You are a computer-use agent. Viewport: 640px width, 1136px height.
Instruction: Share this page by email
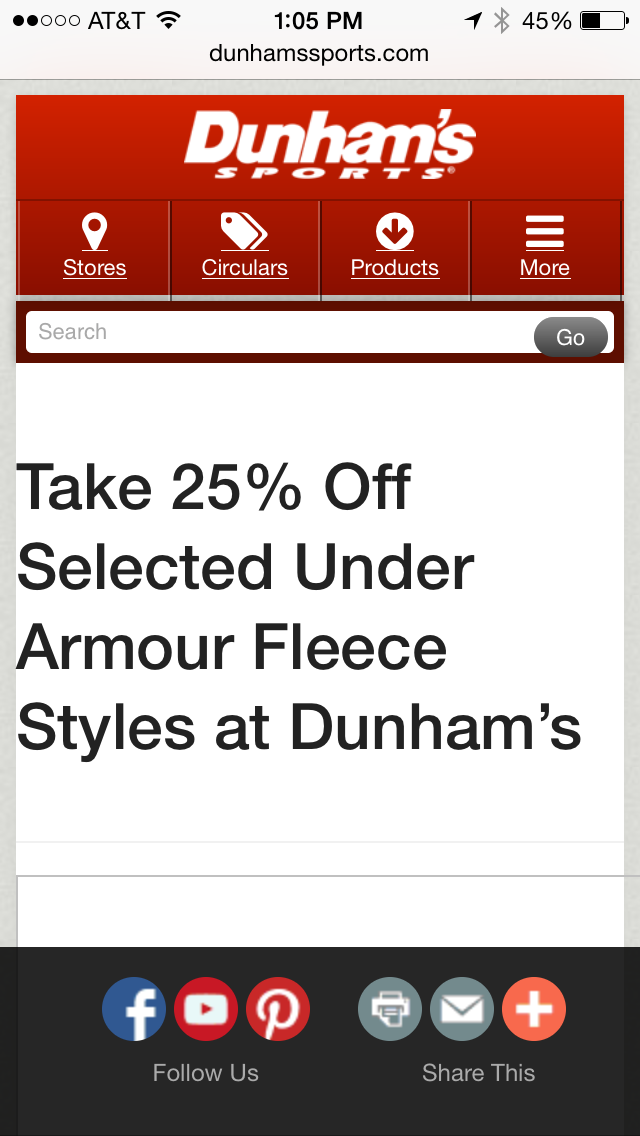pyautogui.click(x=462, y=1008)
